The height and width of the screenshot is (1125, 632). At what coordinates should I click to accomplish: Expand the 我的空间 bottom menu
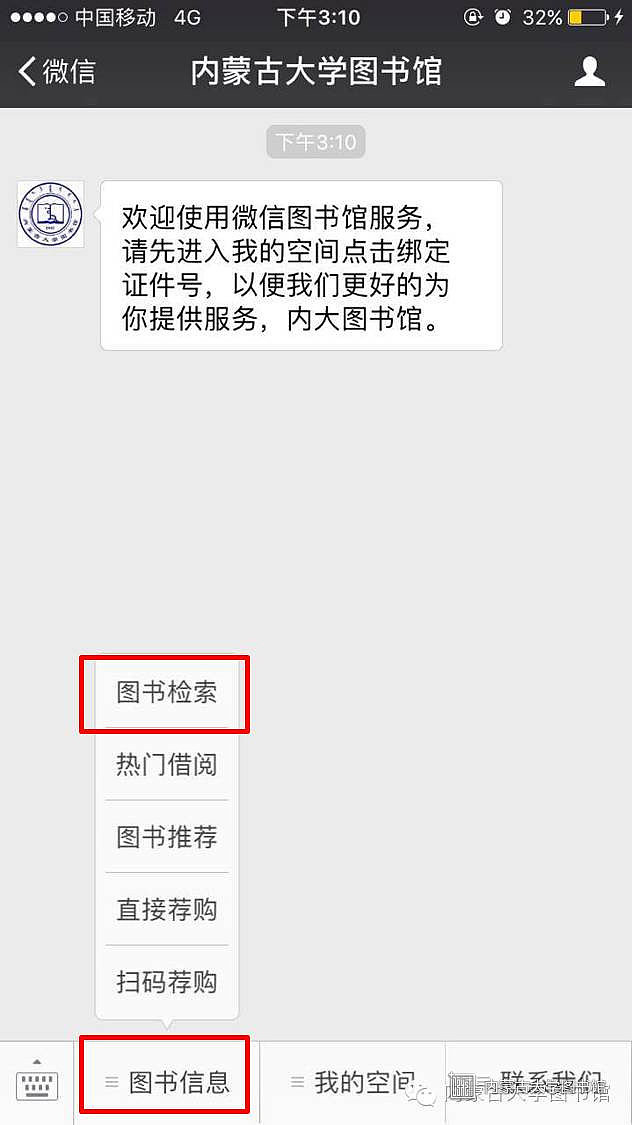[352, 1082]
